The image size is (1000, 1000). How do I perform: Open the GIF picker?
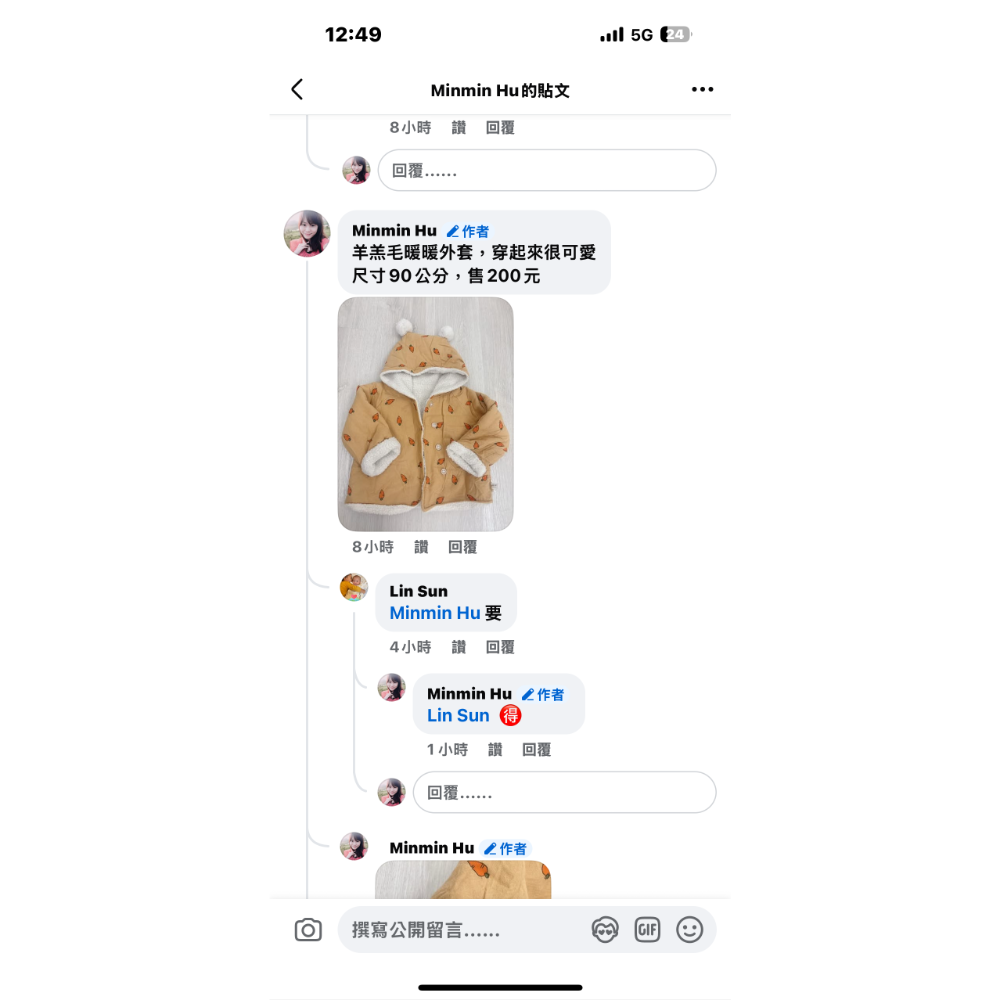pyautogui.click(x=647, y=930)
